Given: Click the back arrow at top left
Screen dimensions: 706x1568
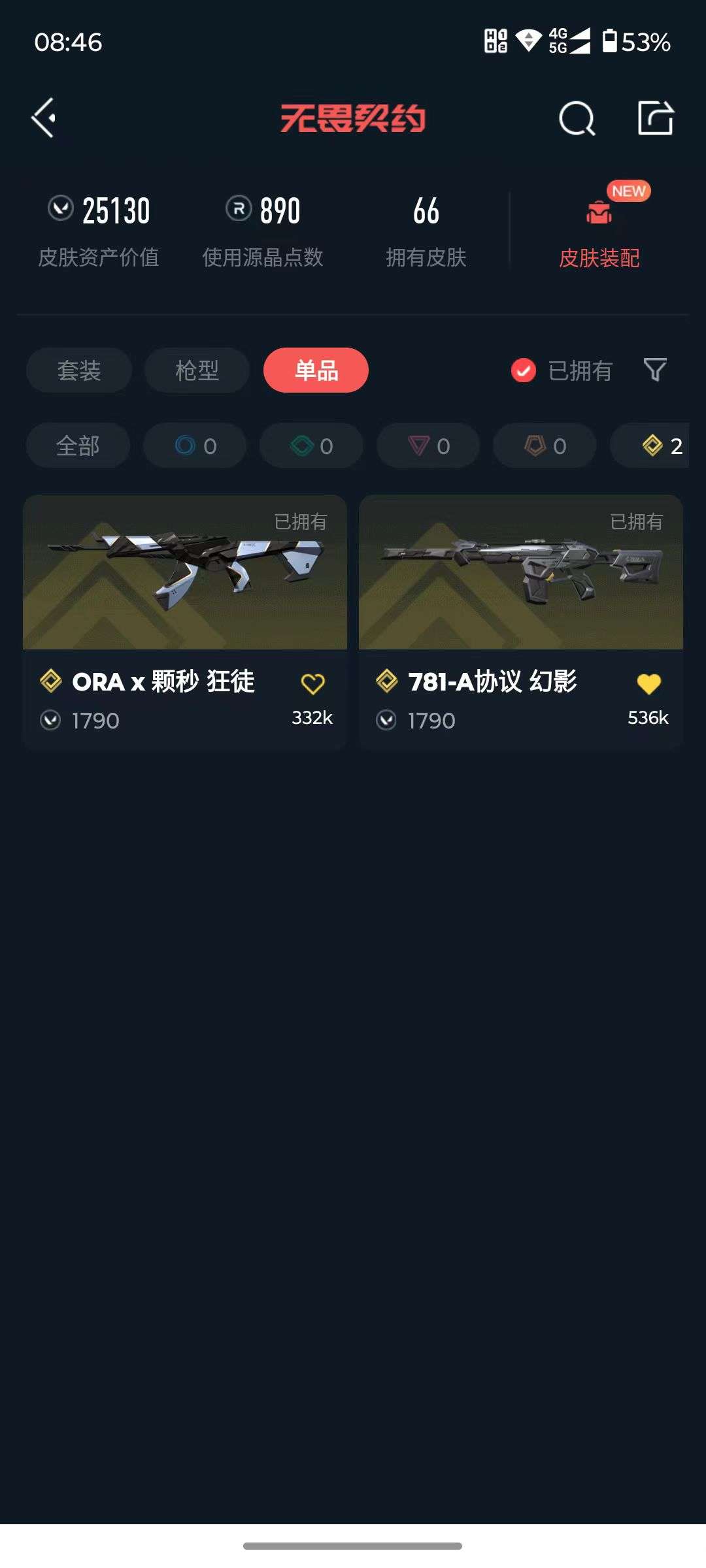Looking at the screenshot, I should pos(43,118).
